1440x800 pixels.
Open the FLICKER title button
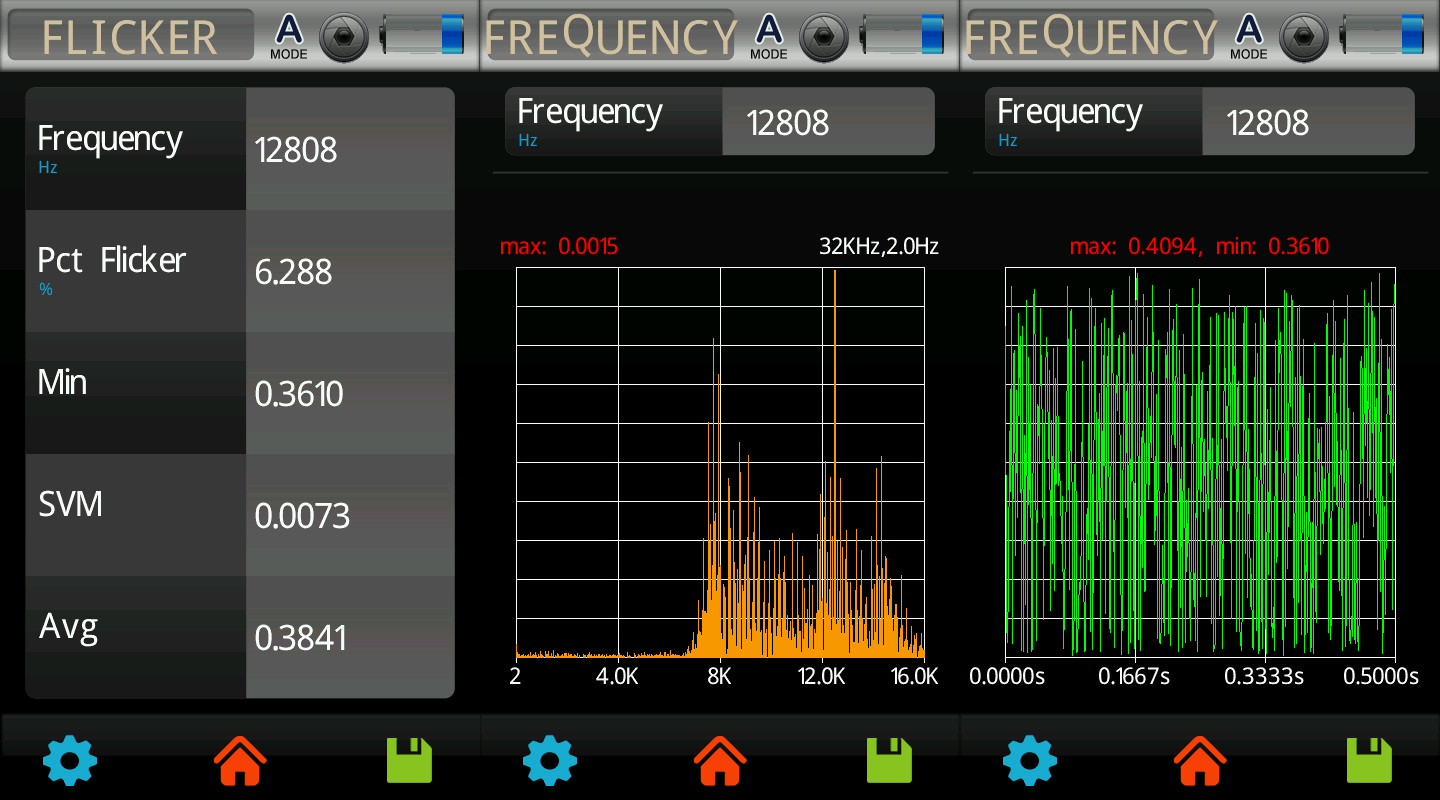[x=130, y=36]
